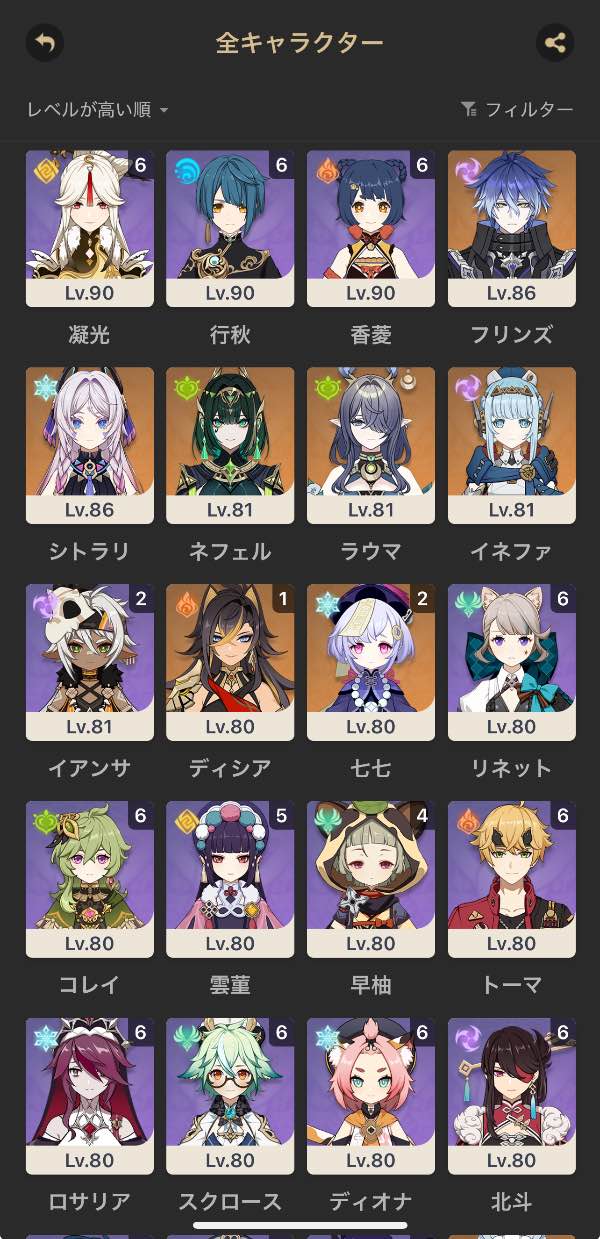This screenshot has width=600, height=1239.
Task: Open the 凝光 character card
Action: pos(90,228)
